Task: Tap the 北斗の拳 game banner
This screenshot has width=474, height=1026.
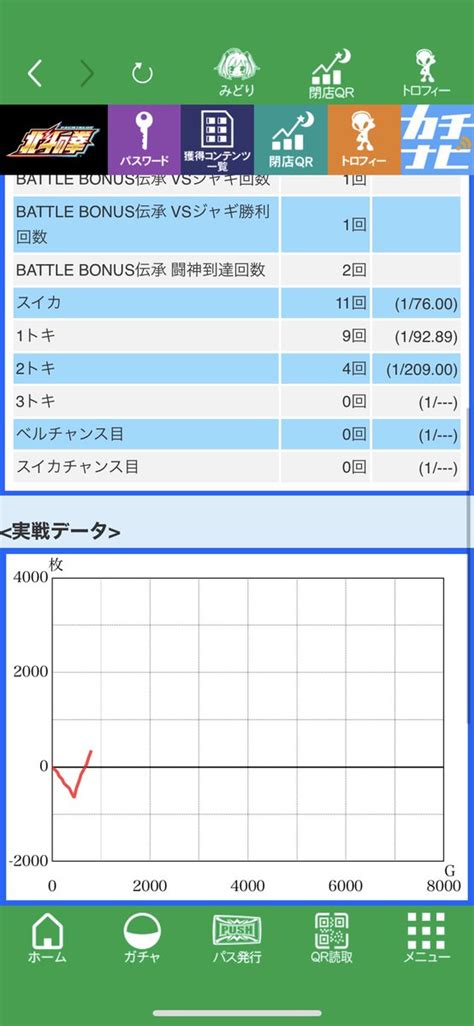Action: [54, 139]
